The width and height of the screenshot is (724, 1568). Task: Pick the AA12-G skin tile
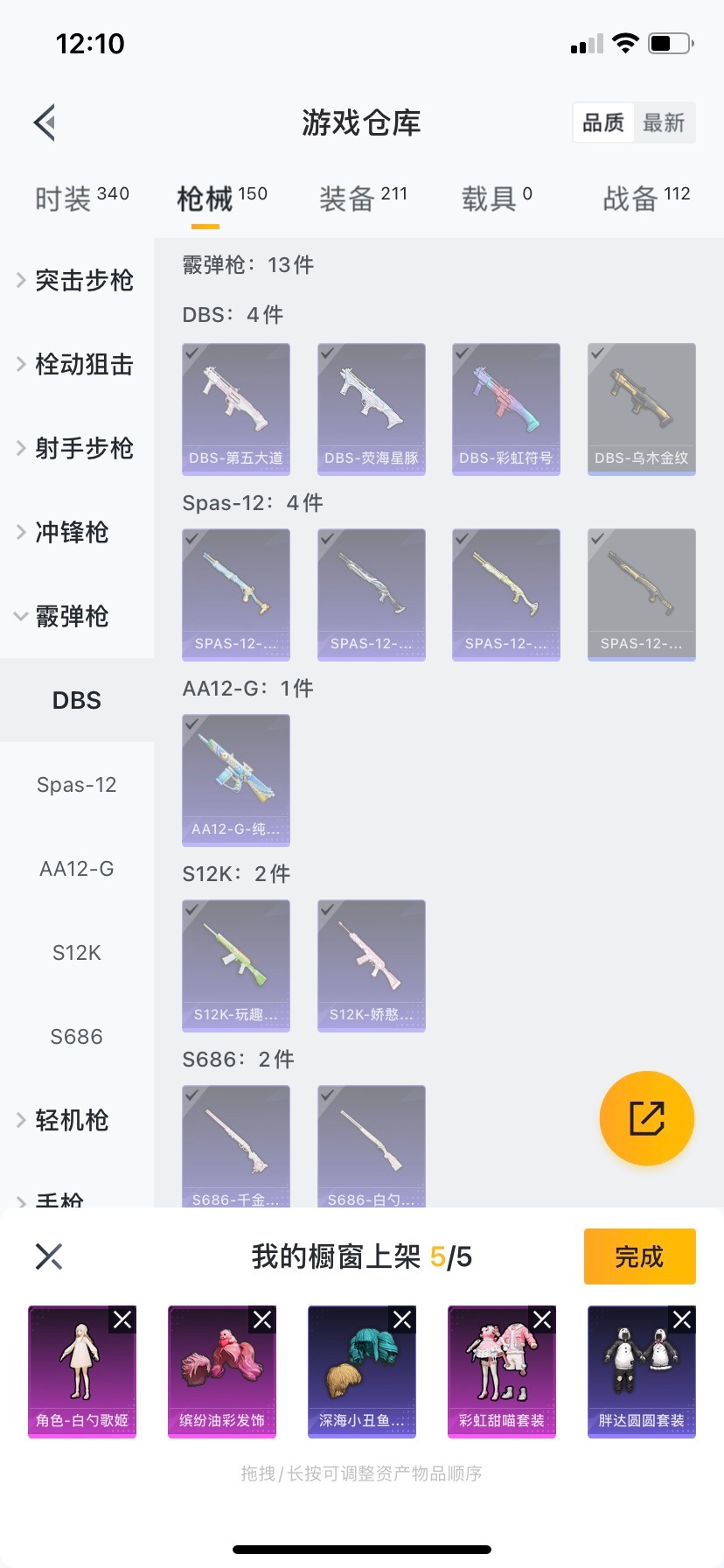(x=236, y=780)
